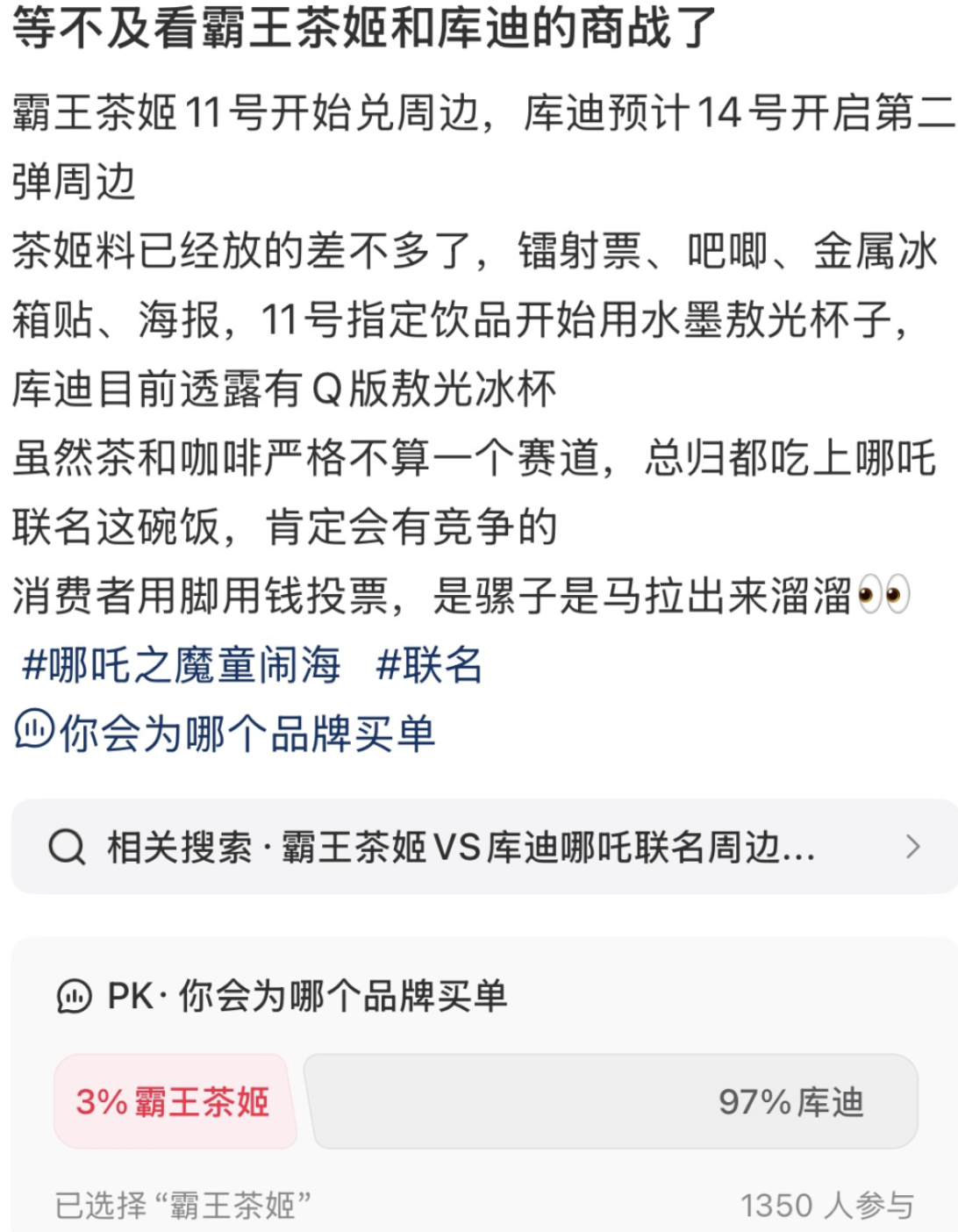Vote for 霸王茶姬 in the PK poll
Image resolution: width=958 pixels, height=1232 pixels.
click(x=174, y=1102)
